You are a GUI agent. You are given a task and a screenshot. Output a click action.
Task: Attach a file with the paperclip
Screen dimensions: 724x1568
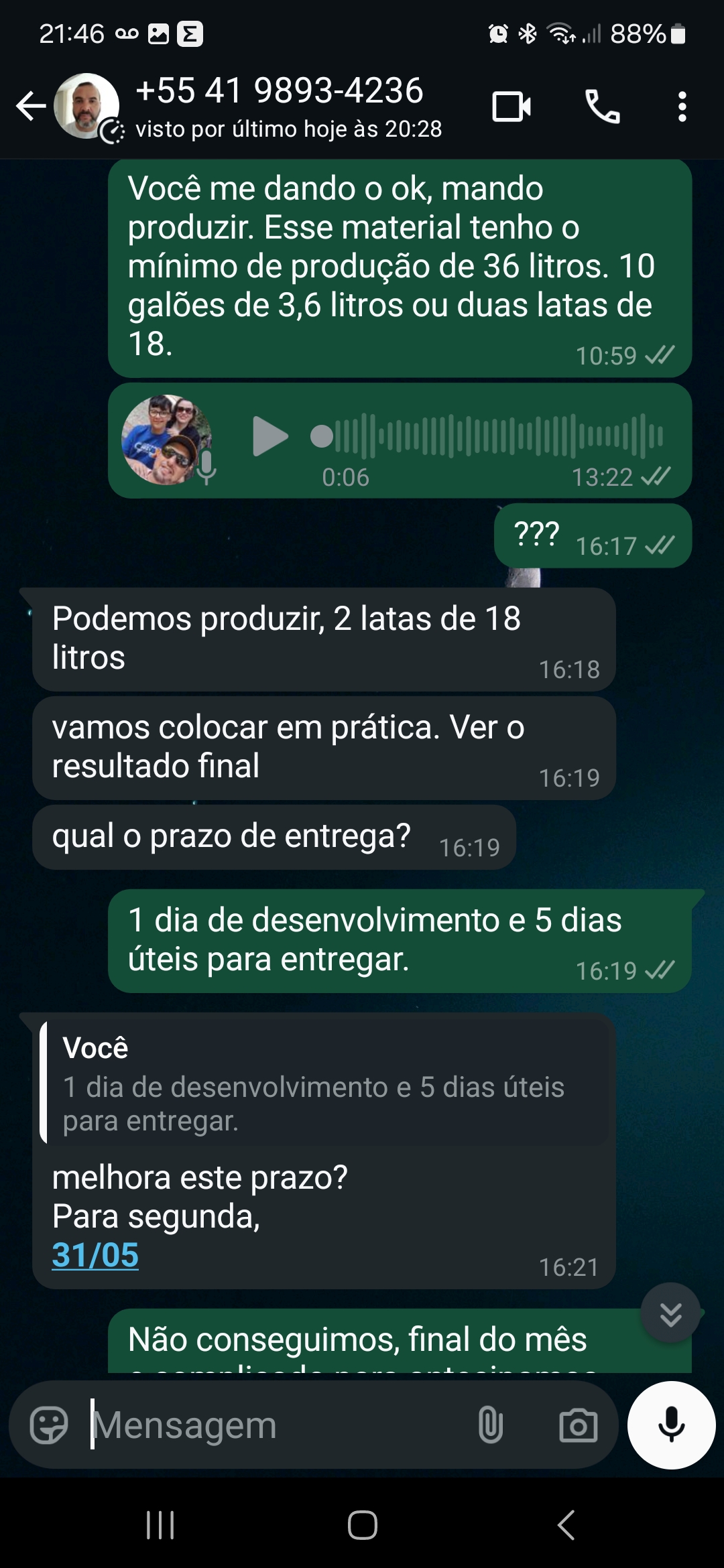tap(491, 1425)
